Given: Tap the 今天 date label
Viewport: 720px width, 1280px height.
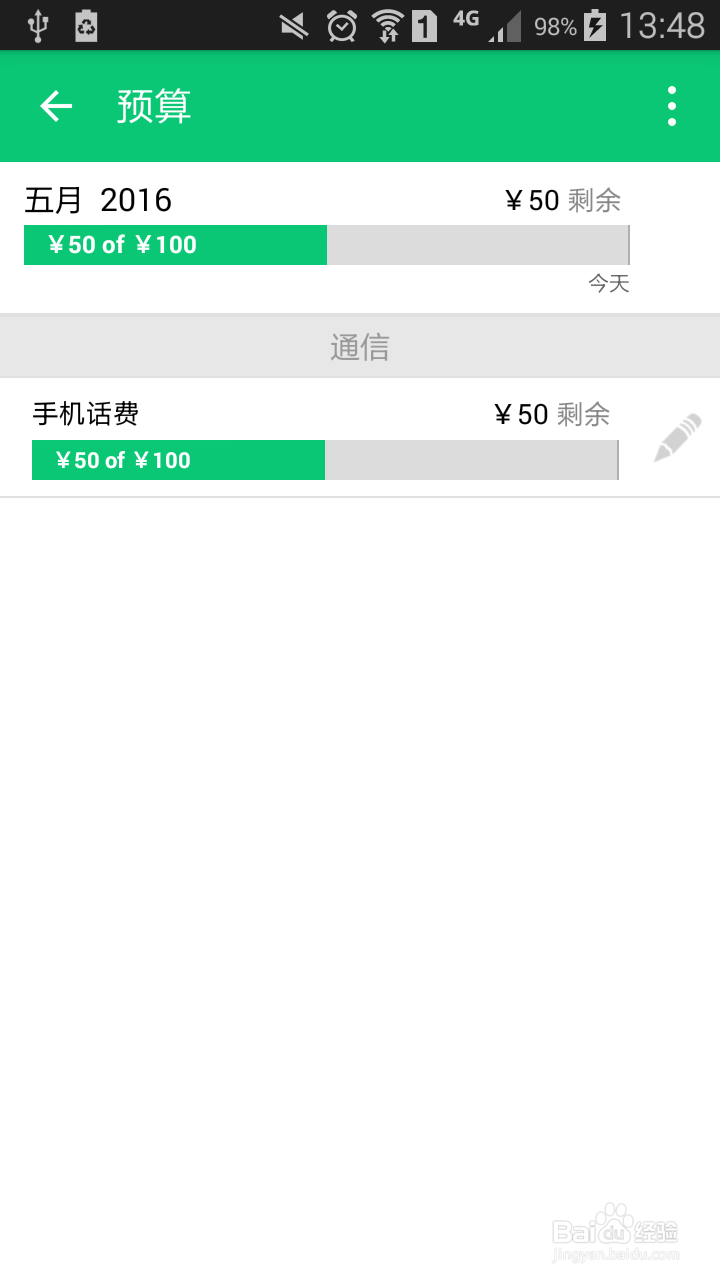Looking at the screenshot, I should 608,284.
